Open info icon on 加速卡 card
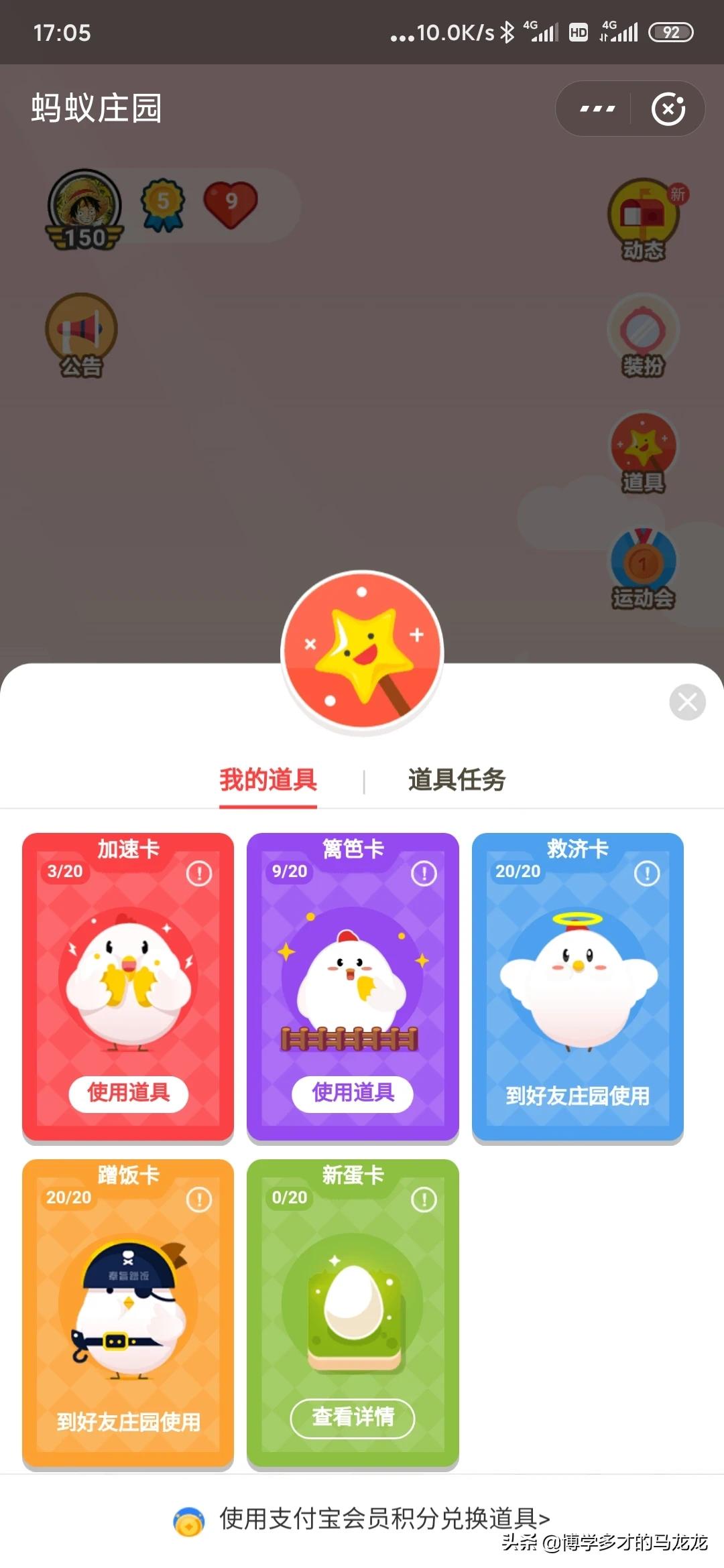Image resolution: width=724 pixels, height=1568 pixels. click(x=199, y=873)
